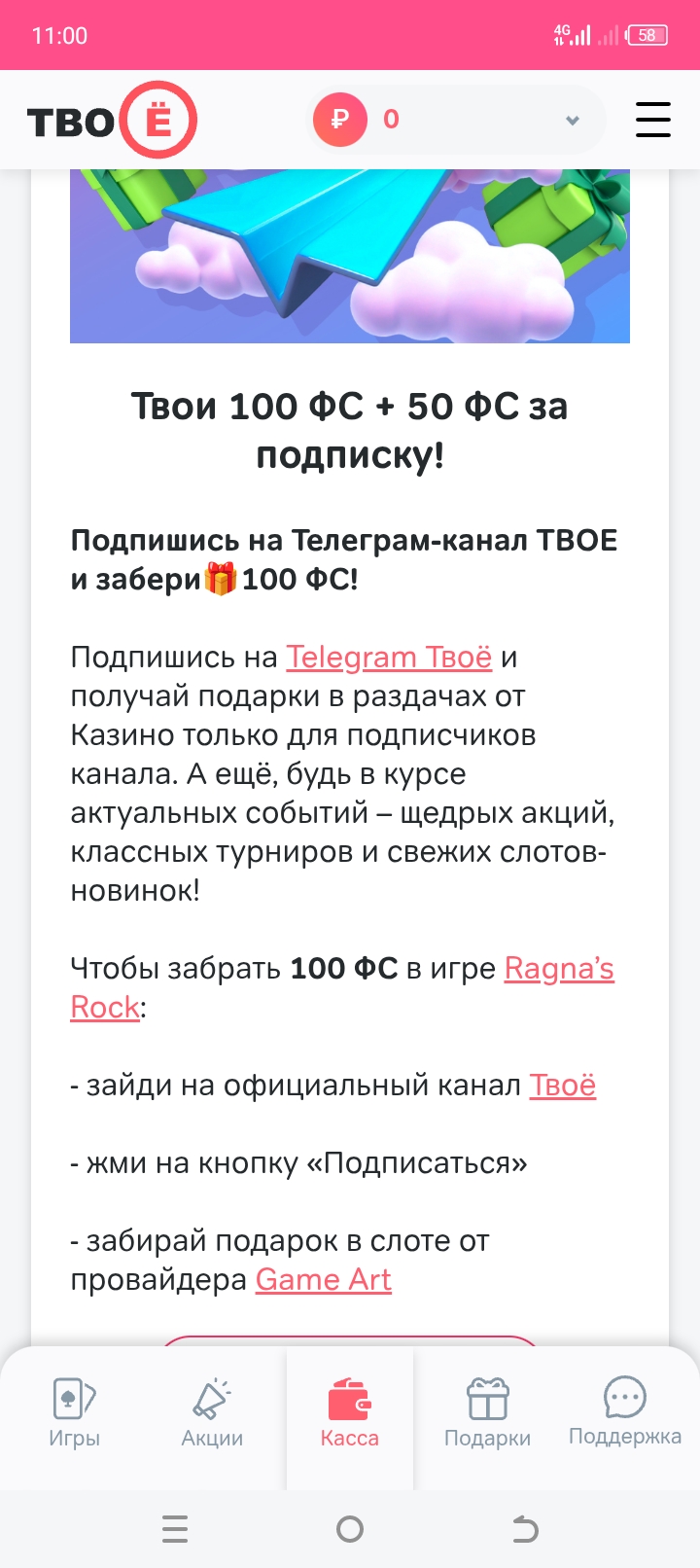This screenshot has height=1568, width=700.
Task: Switch to the Игры tab
Action: tap(74, 1413)
